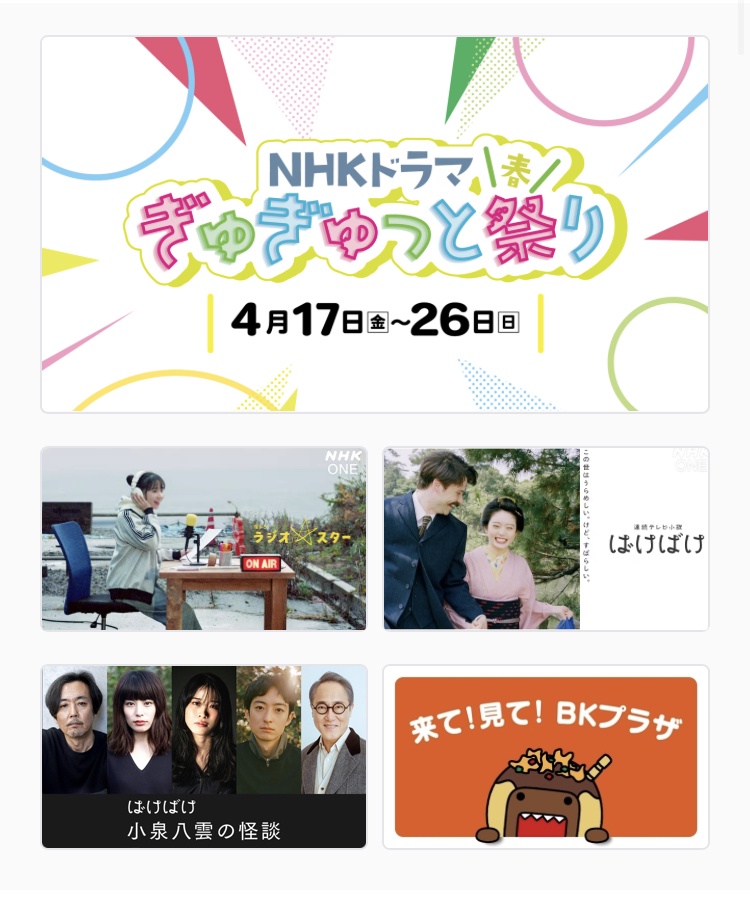Open the ラジオスター drama card
750x902 pixels.
204,539
